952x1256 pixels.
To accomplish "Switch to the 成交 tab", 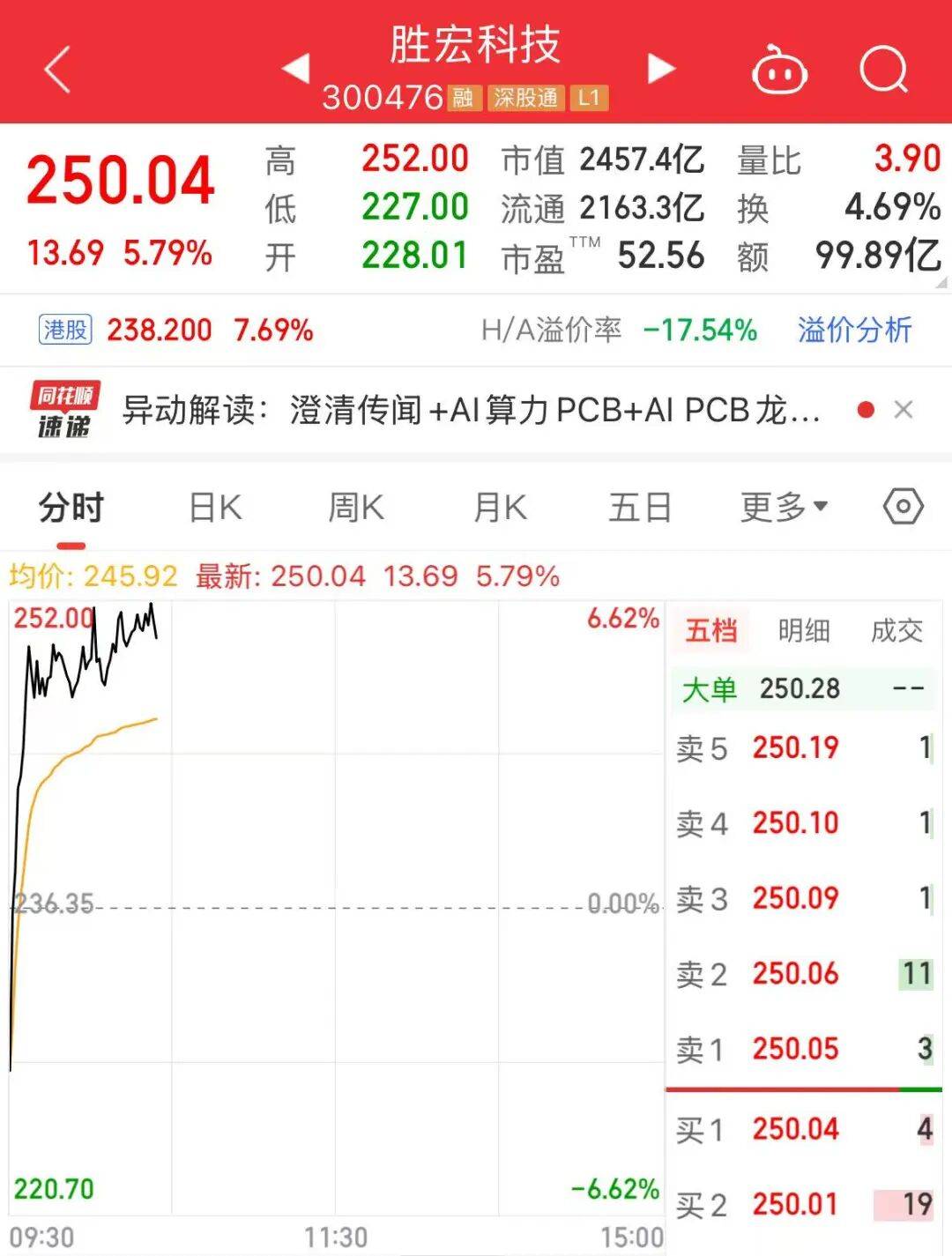I will click(896, 630).
